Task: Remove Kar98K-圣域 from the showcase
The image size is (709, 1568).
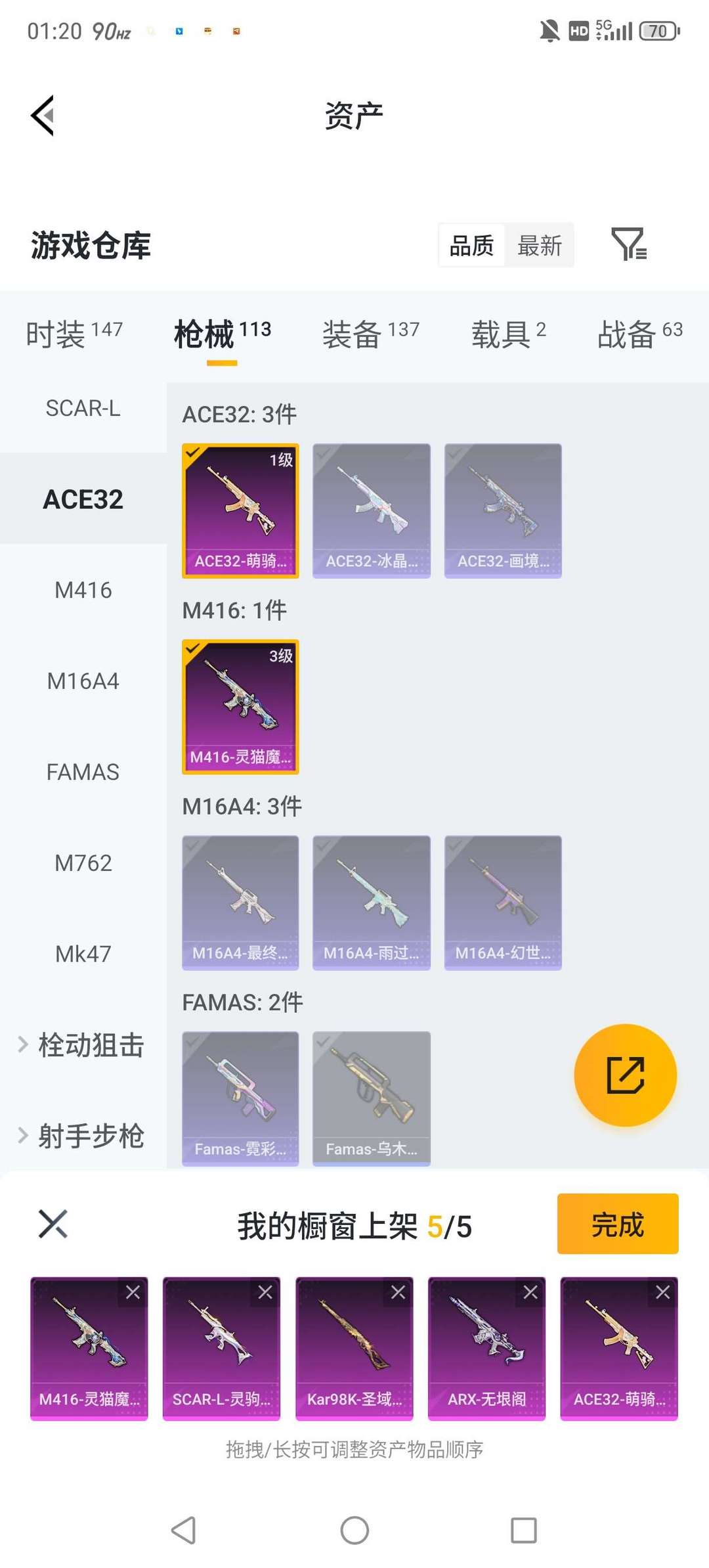Action: tap(398, 1292)
